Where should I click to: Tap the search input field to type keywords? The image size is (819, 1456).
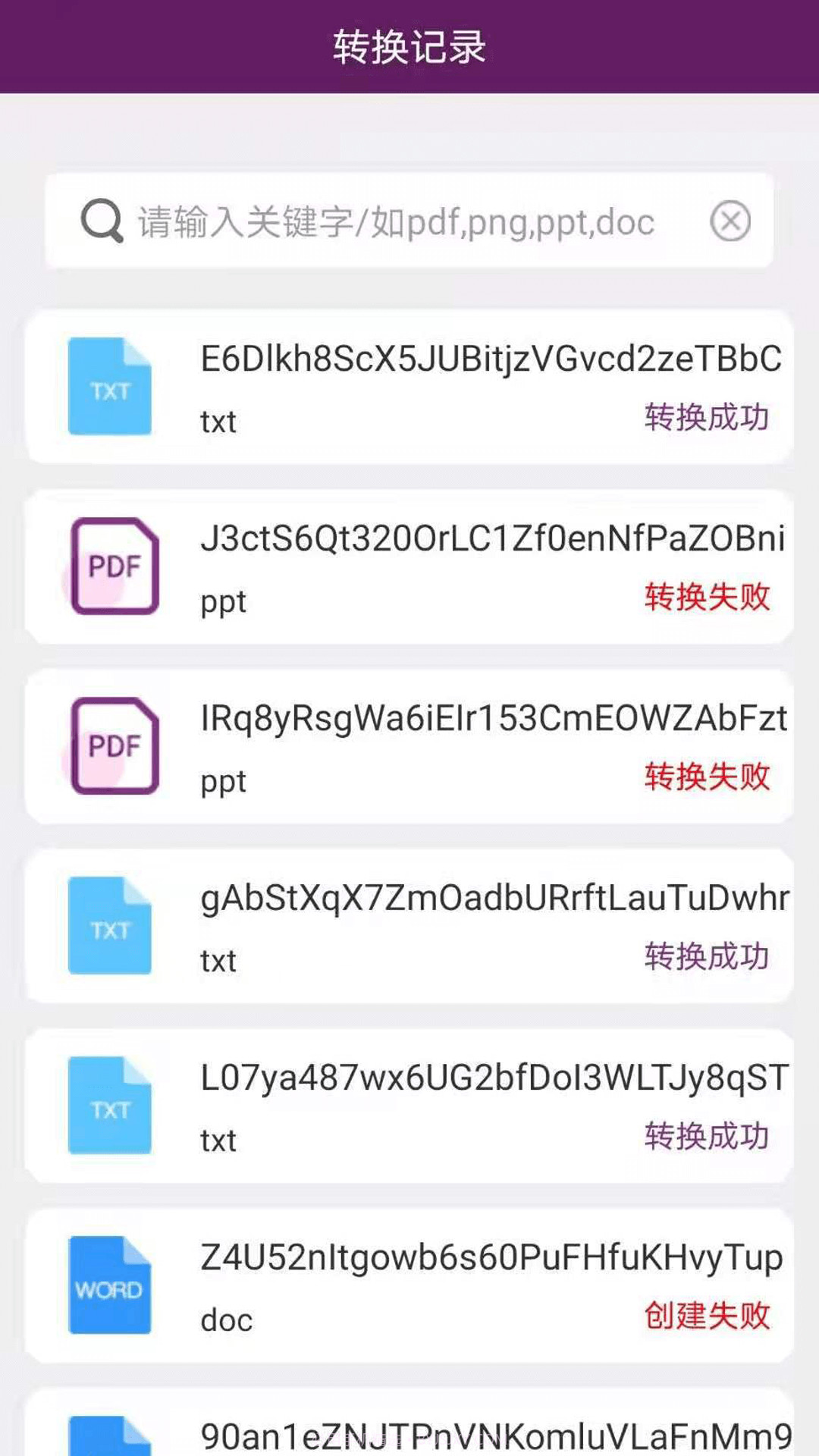click(394, 221)
